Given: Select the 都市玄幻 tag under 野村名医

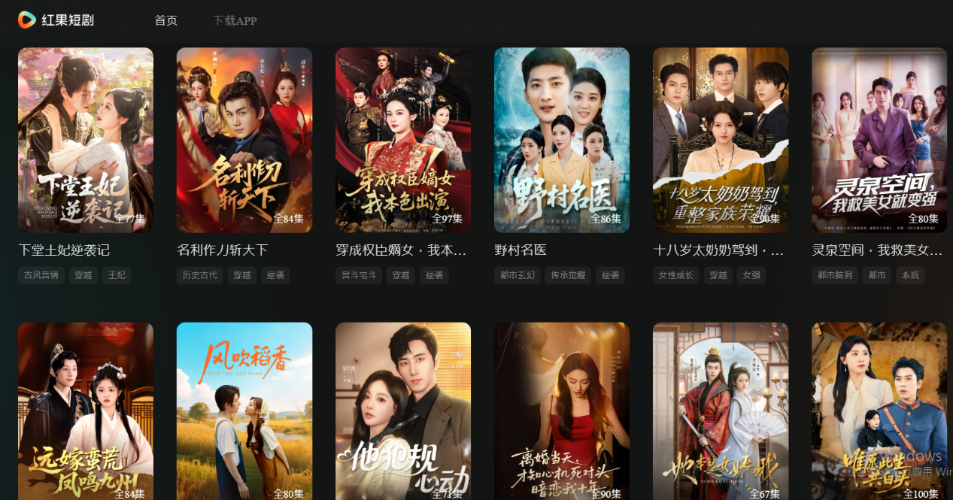Looking at the screenshot, I should tap(516, 275).
